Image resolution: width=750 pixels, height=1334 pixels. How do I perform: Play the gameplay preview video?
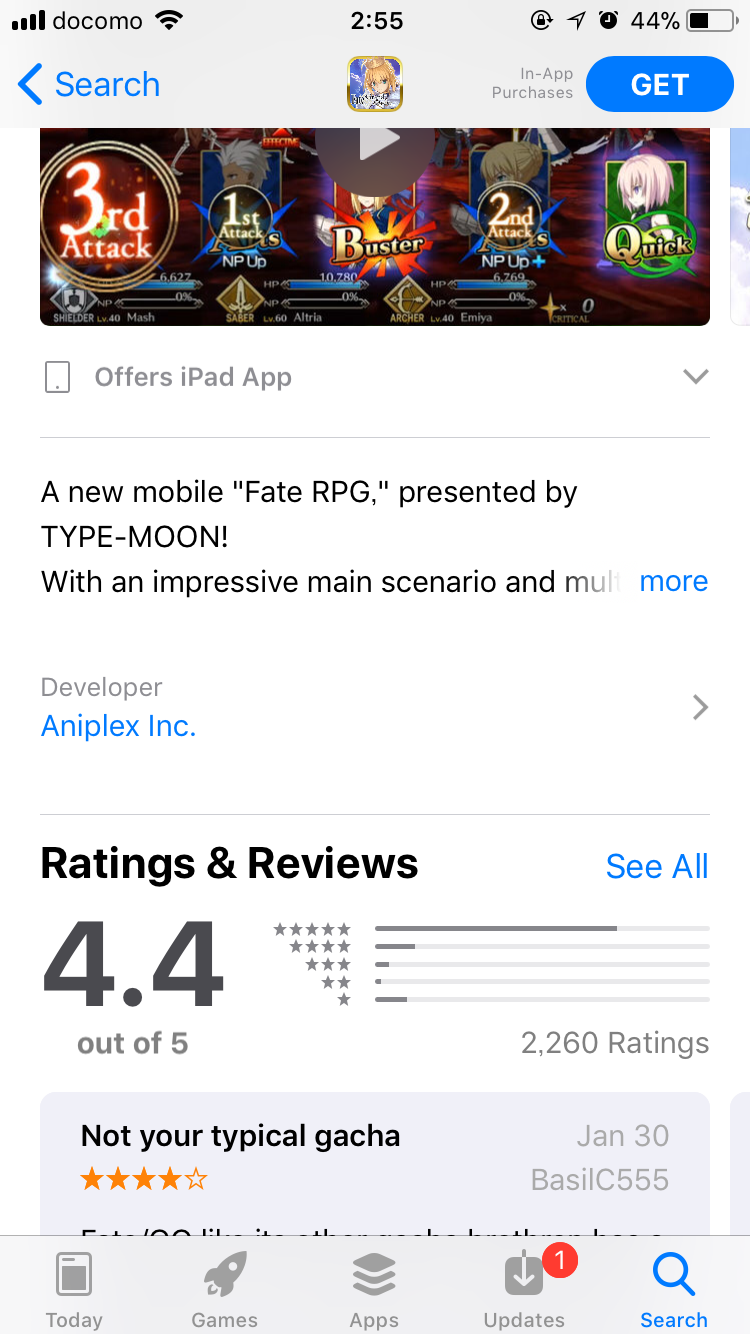[x=375, y=143]
